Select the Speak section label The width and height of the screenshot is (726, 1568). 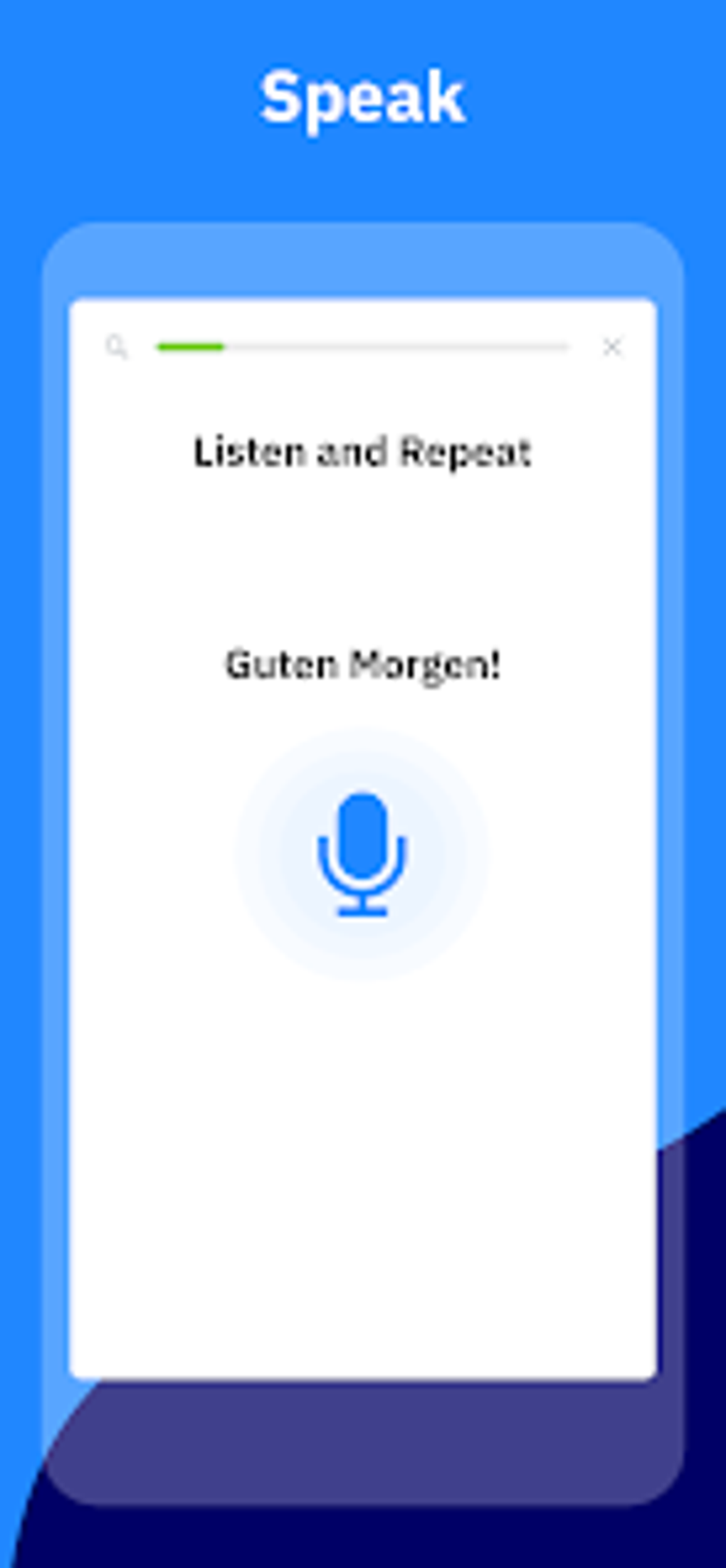tap(363, 97)
